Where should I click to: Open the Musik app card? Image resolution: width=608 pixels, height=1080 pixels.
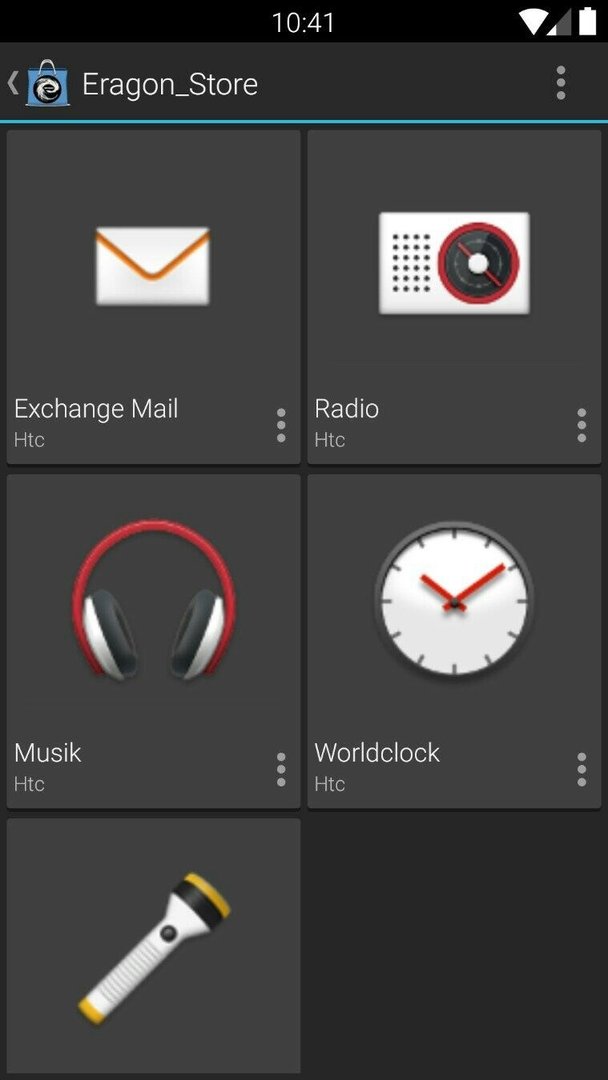[x=154, y=641]
